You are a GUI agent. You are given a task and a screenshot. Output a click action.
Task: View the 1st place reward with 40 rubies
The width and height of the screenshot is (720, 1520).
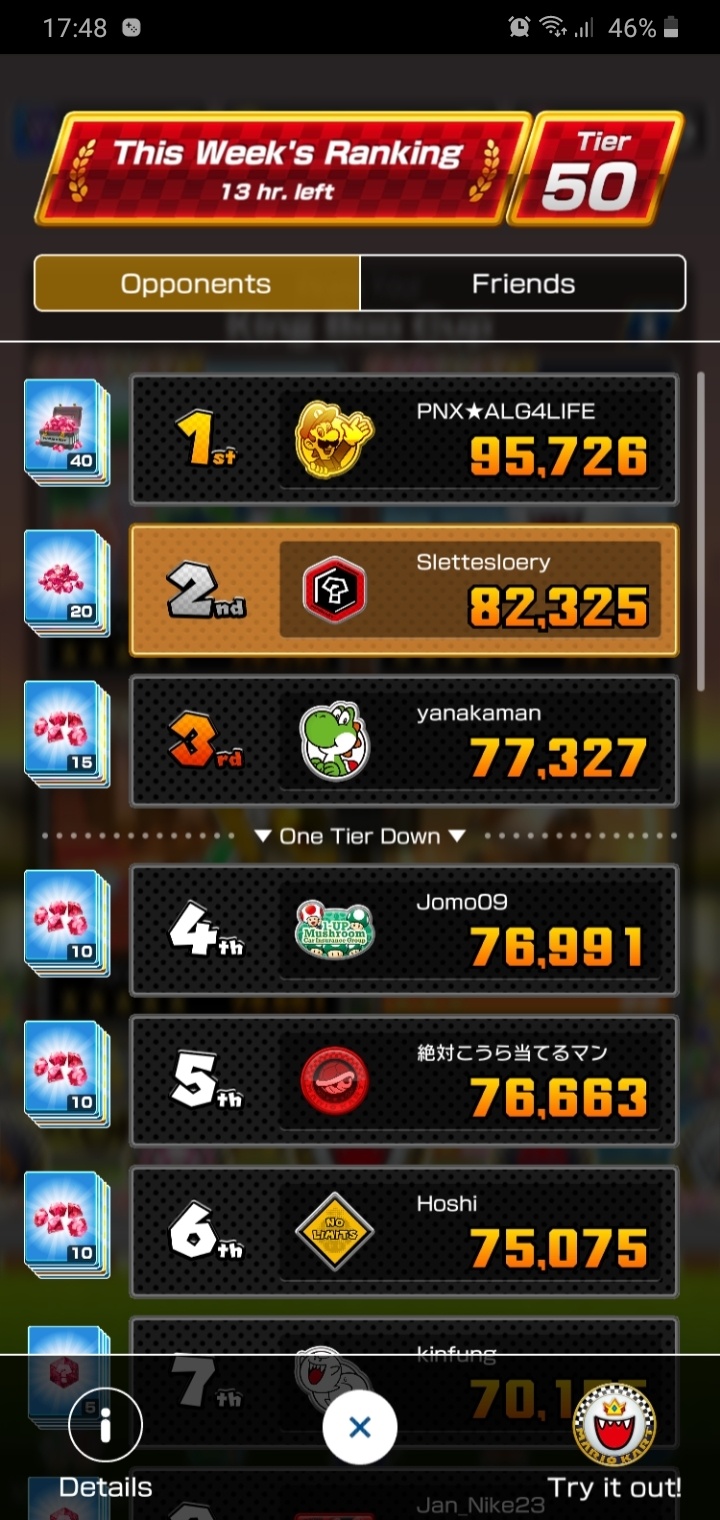pyautogui.click(x=67, y=432)
